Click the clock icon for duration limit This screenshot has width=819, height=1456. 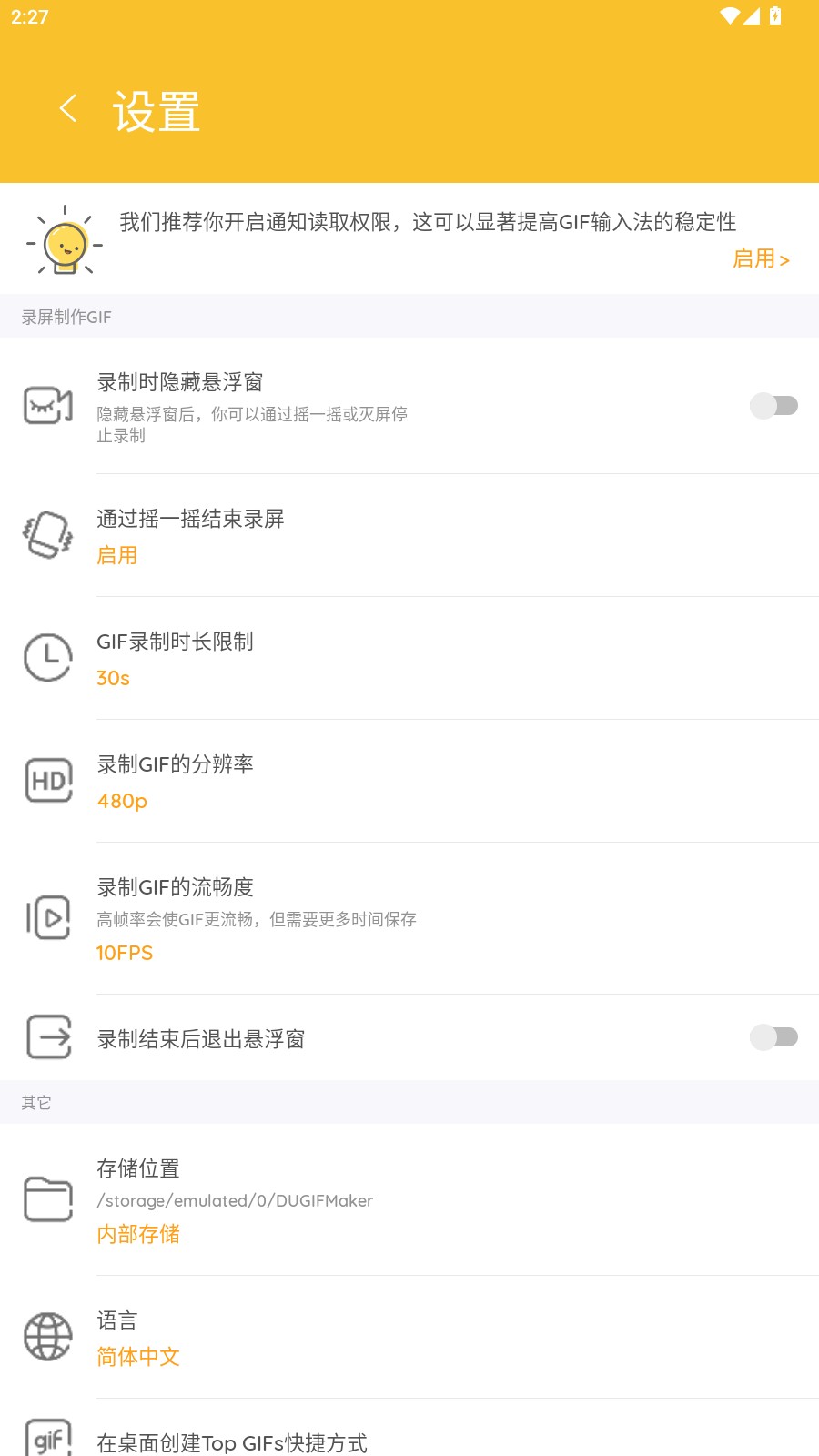48,657
